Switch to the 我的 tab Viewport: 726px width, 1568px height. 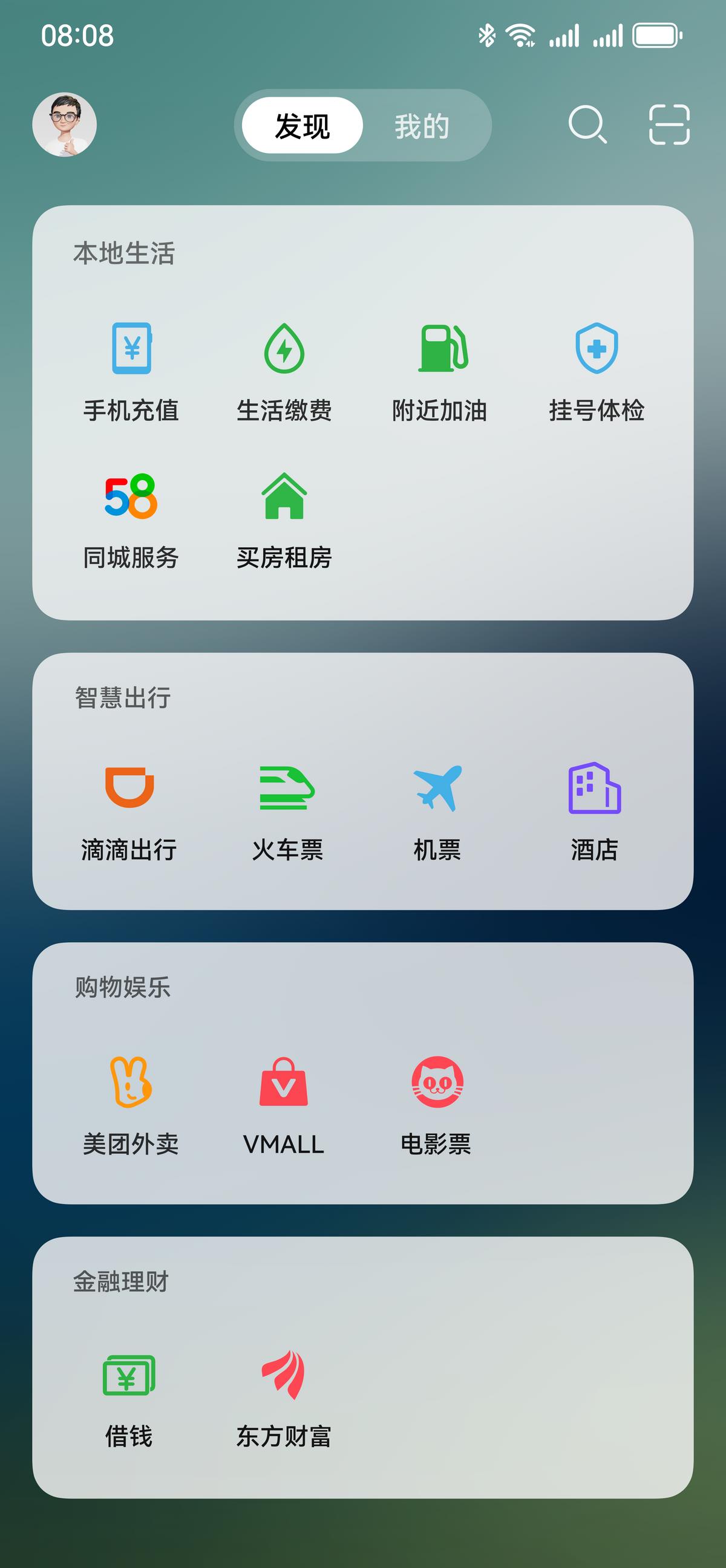422,126
